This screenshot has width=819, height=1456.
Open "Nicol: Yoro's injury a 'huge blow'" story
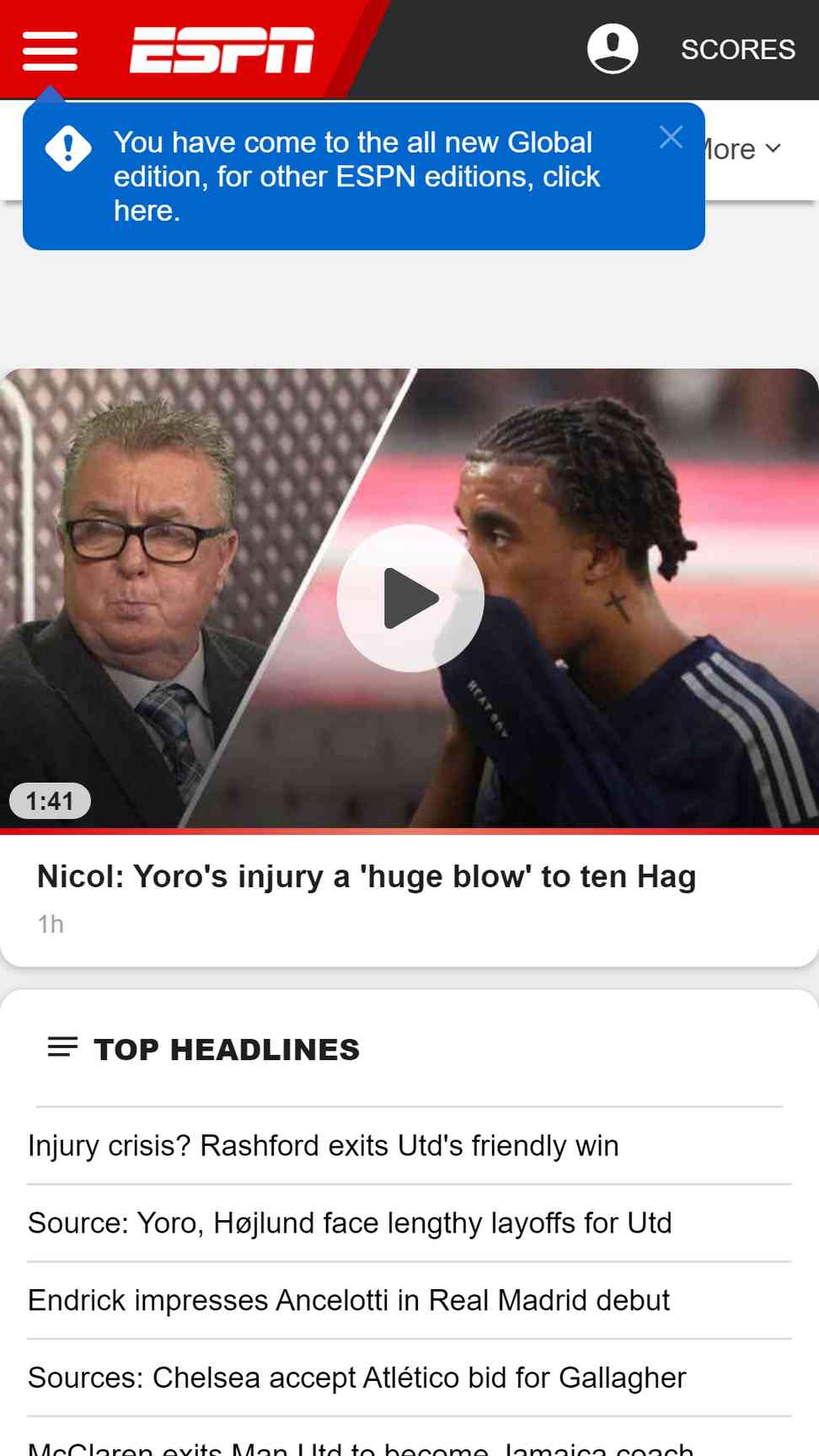click(367, 877)
